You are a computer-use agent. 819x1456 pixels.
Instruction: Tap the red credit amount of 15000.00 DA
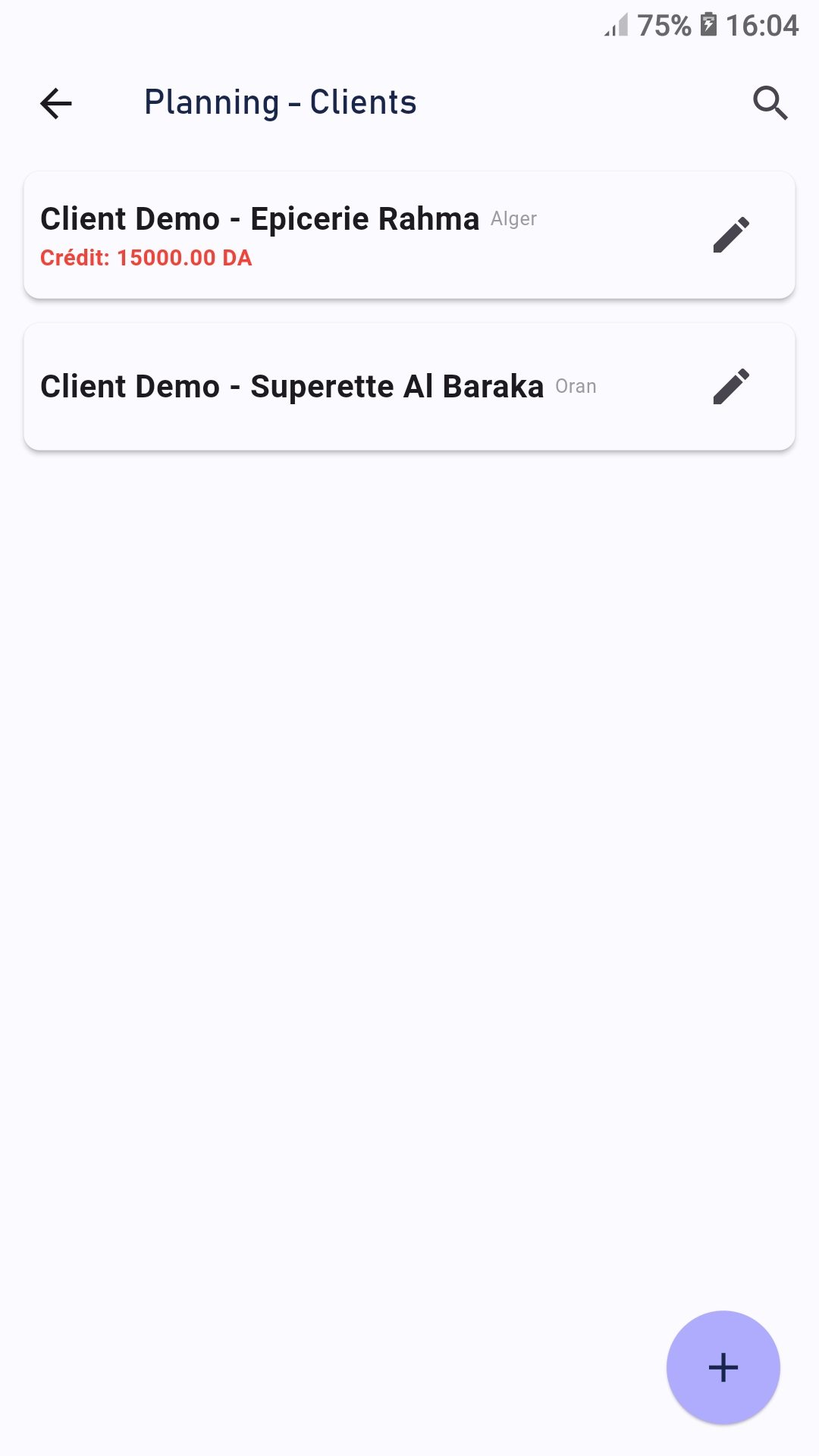(x=147, y=258)
